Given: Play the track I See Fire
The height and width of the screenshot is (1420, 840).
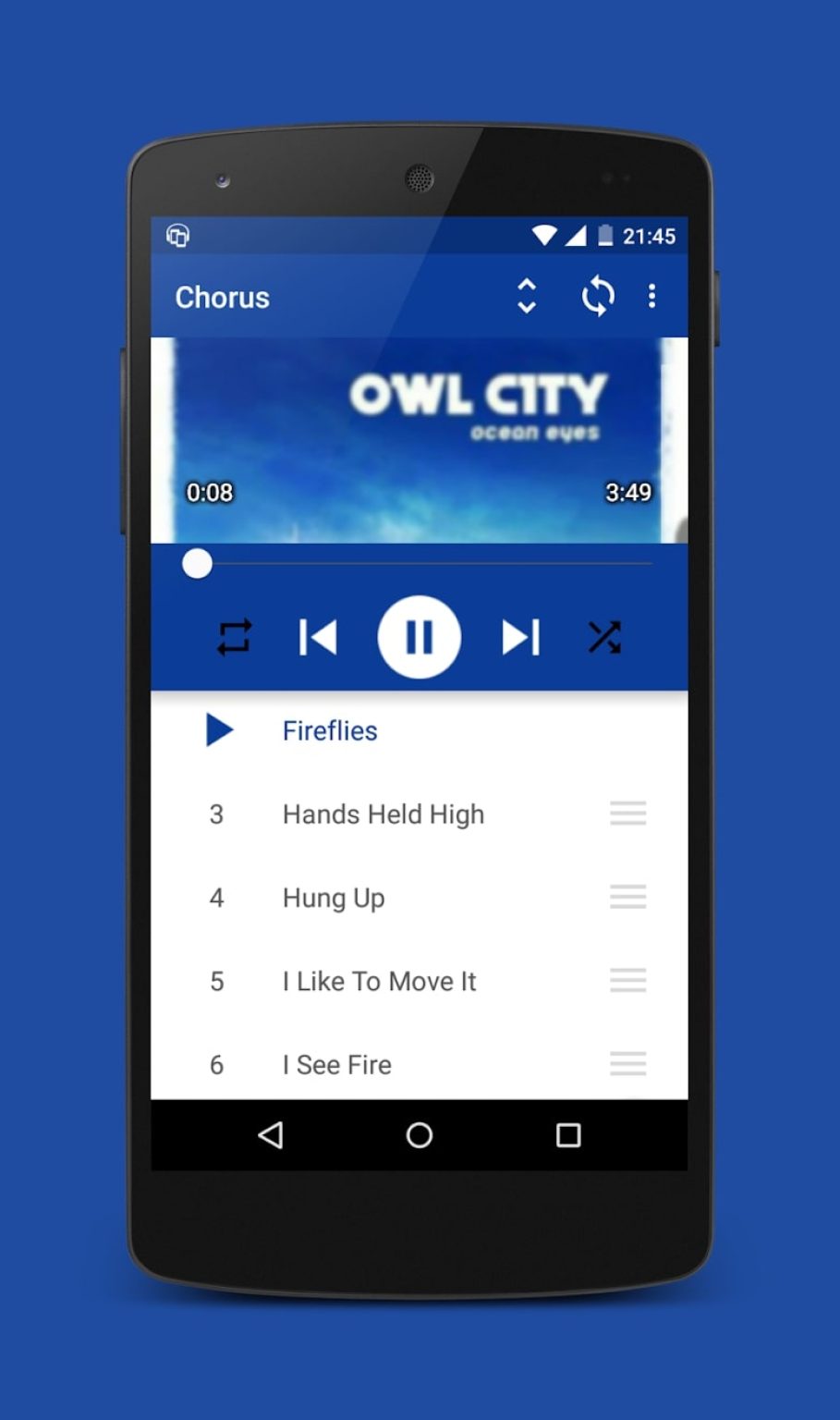Looking at the screenshot, I should tap(335, 1065).
